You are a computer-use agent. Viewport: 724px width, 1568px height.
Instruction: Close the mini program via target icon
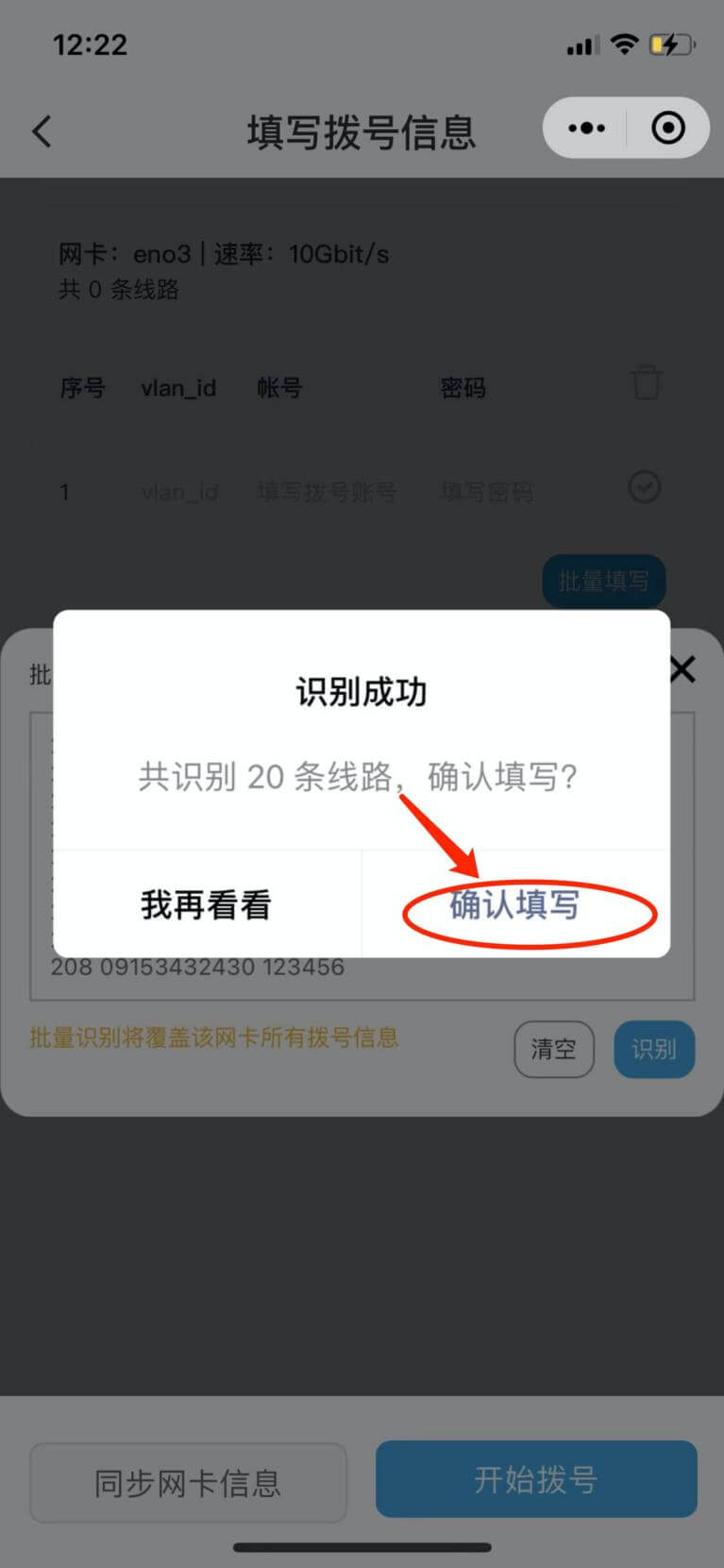point(668,128)
